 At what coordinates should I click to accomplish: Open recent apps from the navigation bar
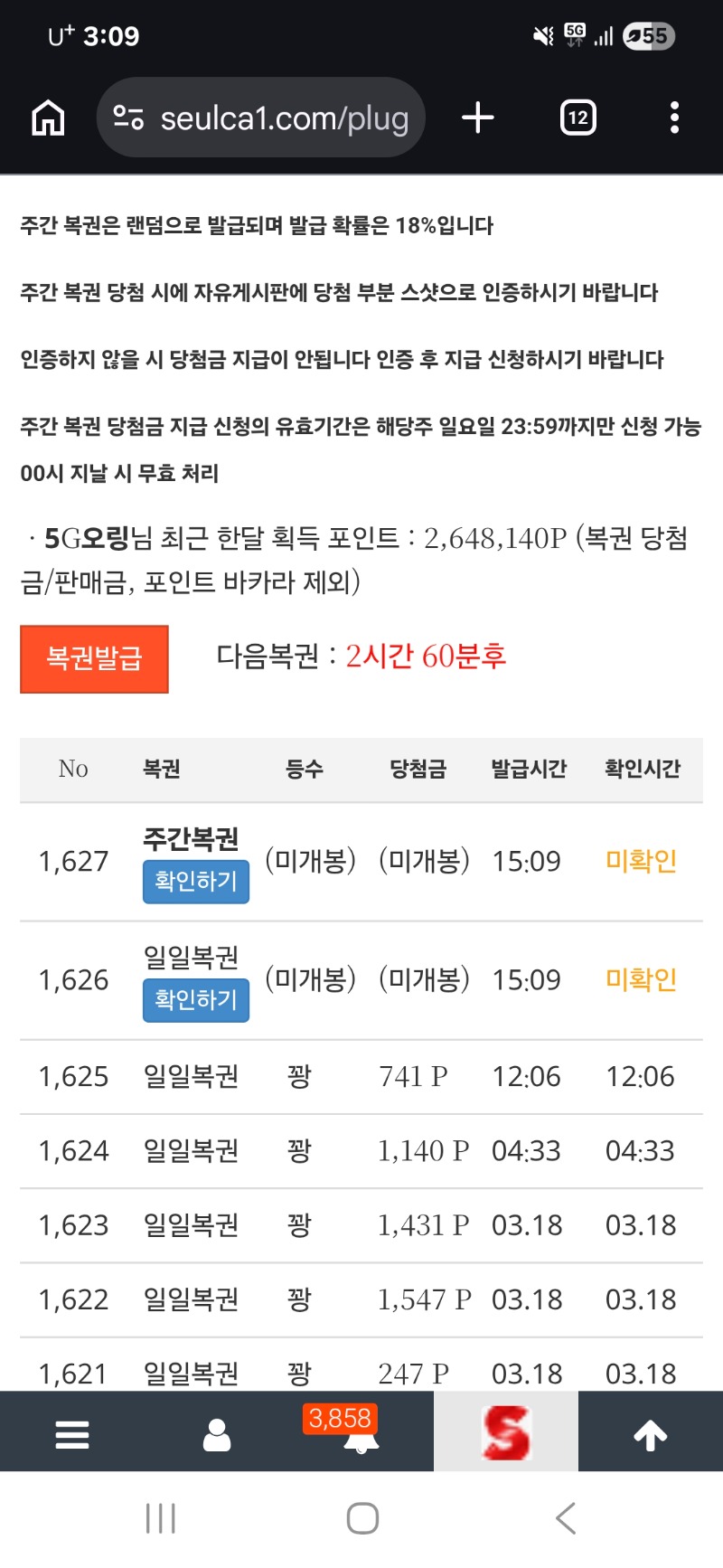pos(161,1518)
